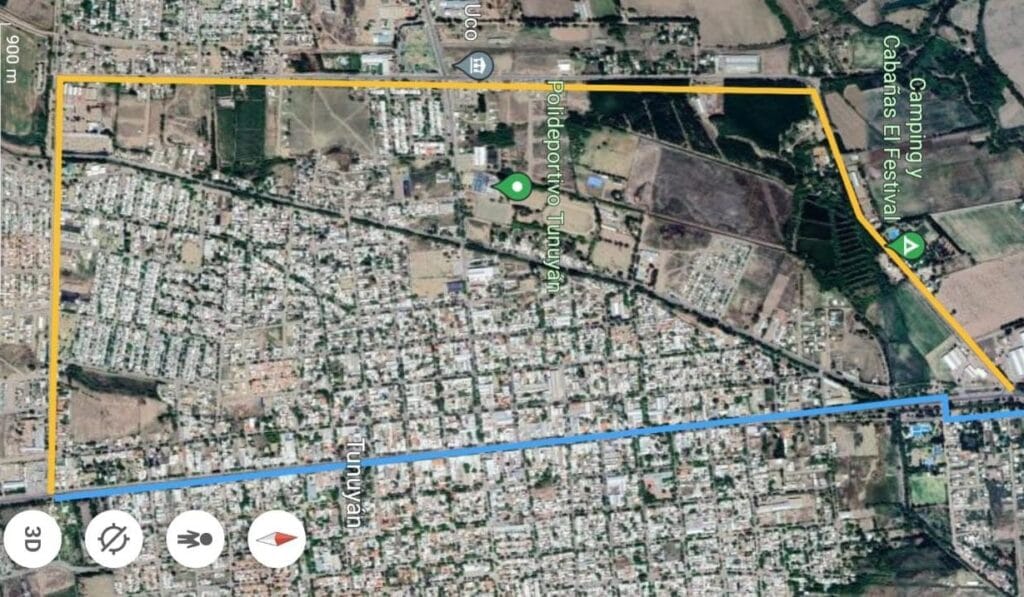Image resolution: width=1024 pixels, height=597 pixels.
Task: Open the museum pin near Uco
Action: pyautogui.click(x=473, y=66)
